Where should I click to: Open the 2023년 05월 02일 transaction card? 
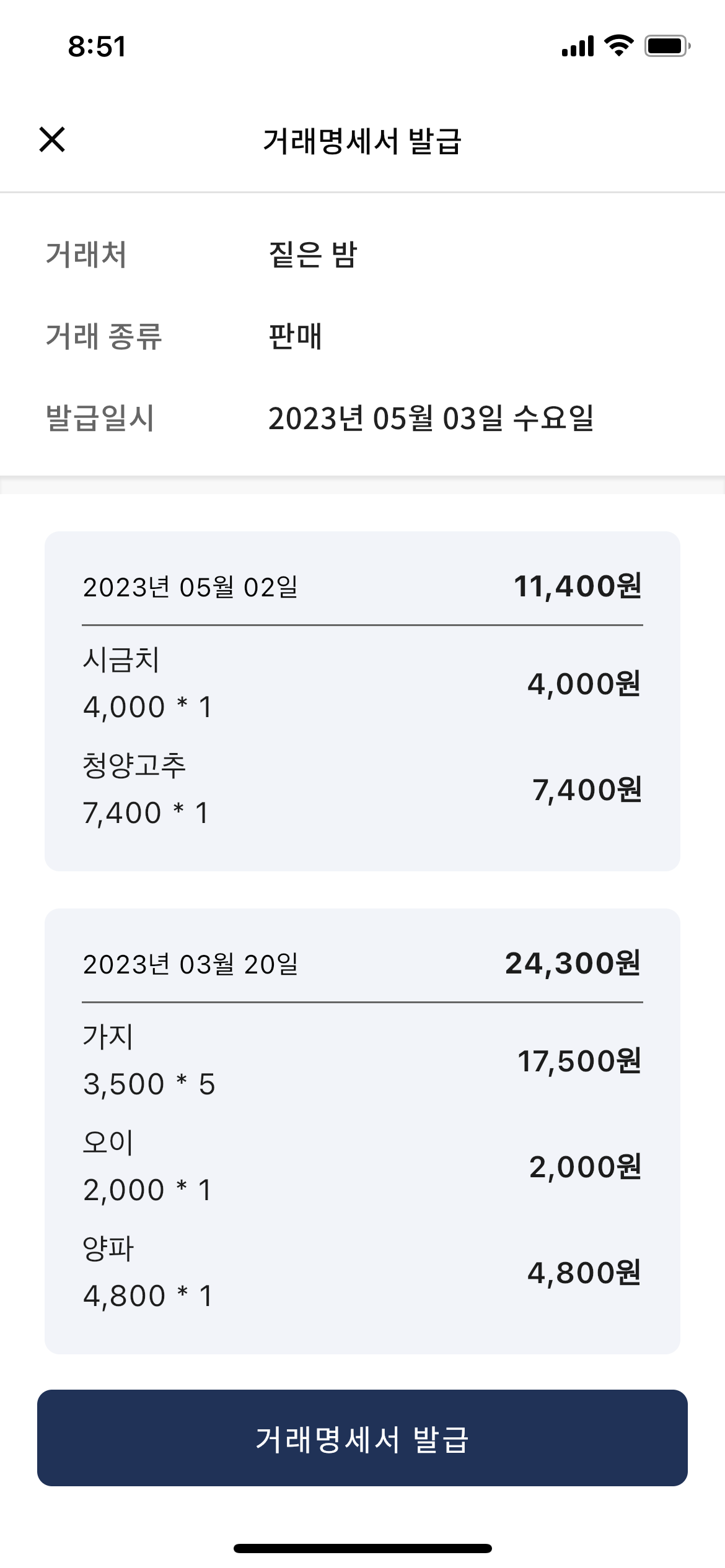click(362, 700)
